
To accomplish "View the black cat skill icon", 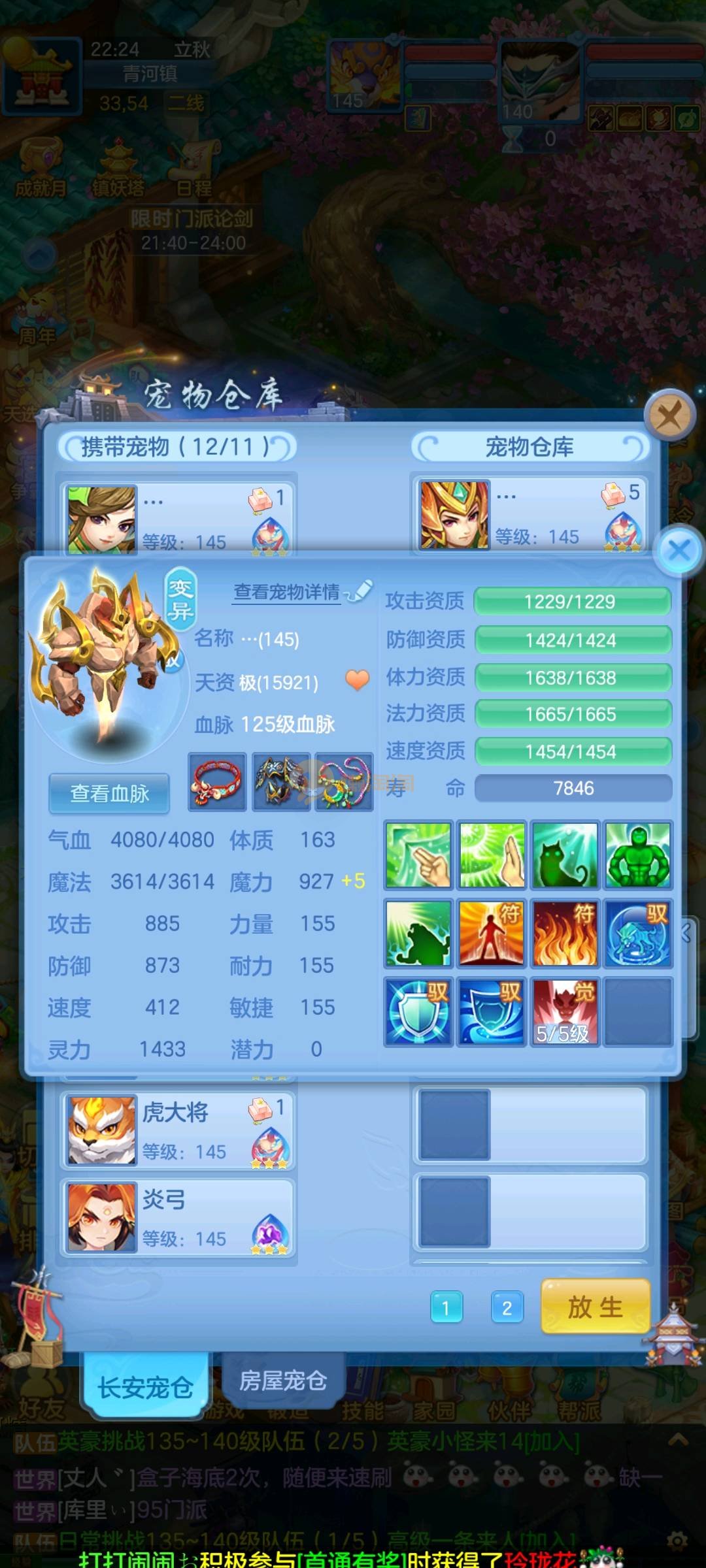I will click(x=565, y=855).
